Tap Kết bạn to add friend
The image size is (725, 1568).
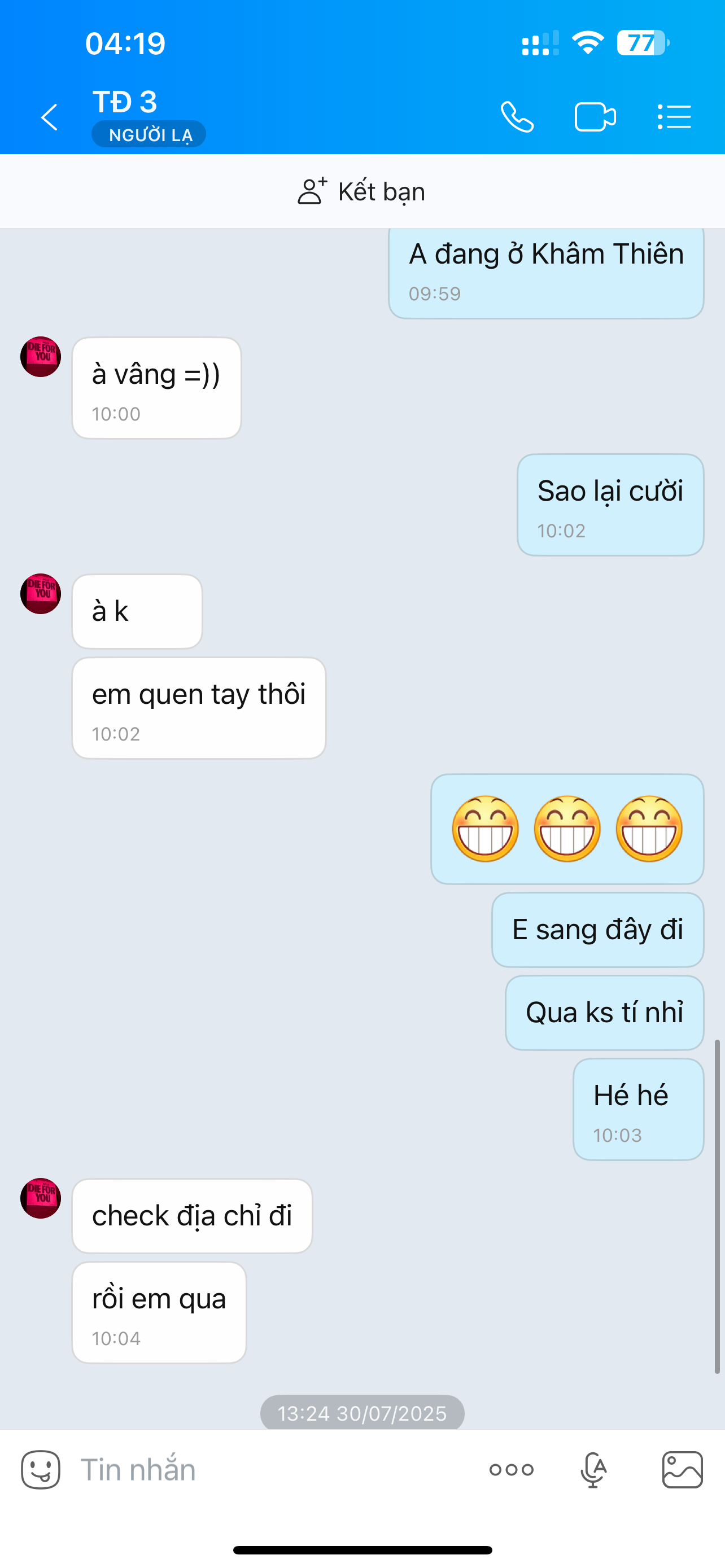click(x=361, y=192)
